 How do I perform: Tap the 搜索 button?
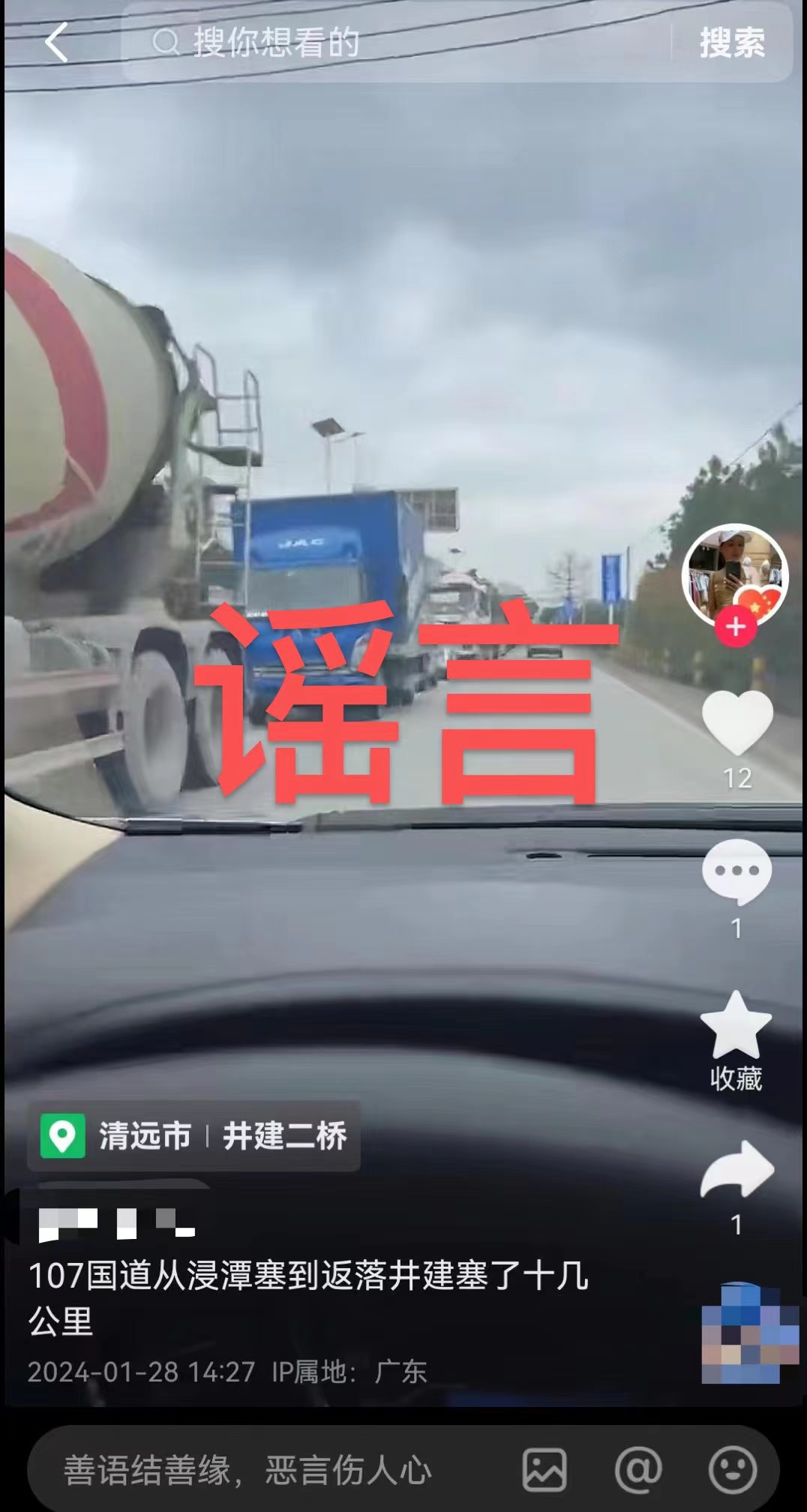[732, 42]
